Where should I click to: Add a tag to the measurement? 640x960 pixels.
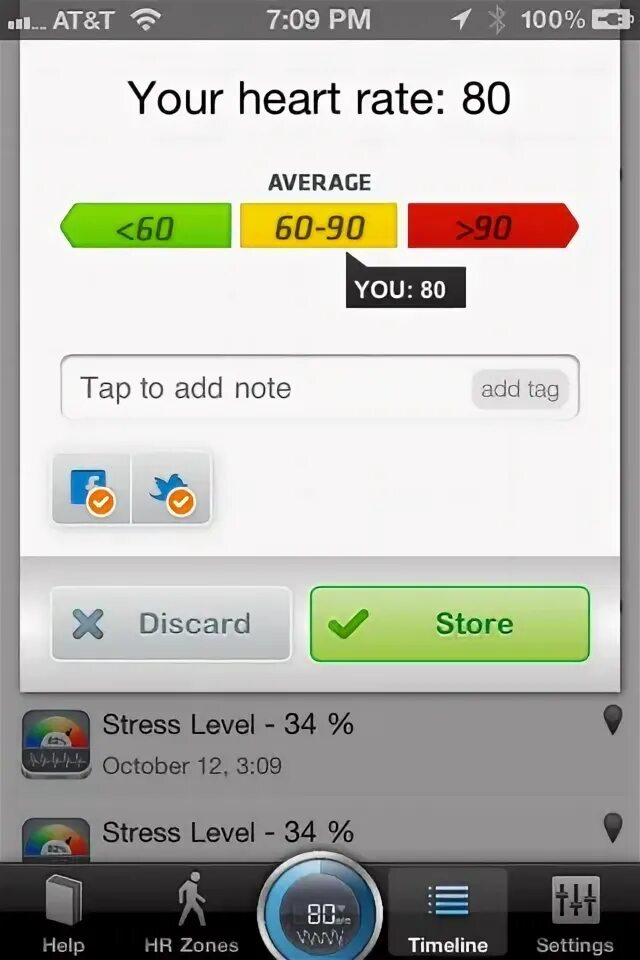(x=519, y=389)
